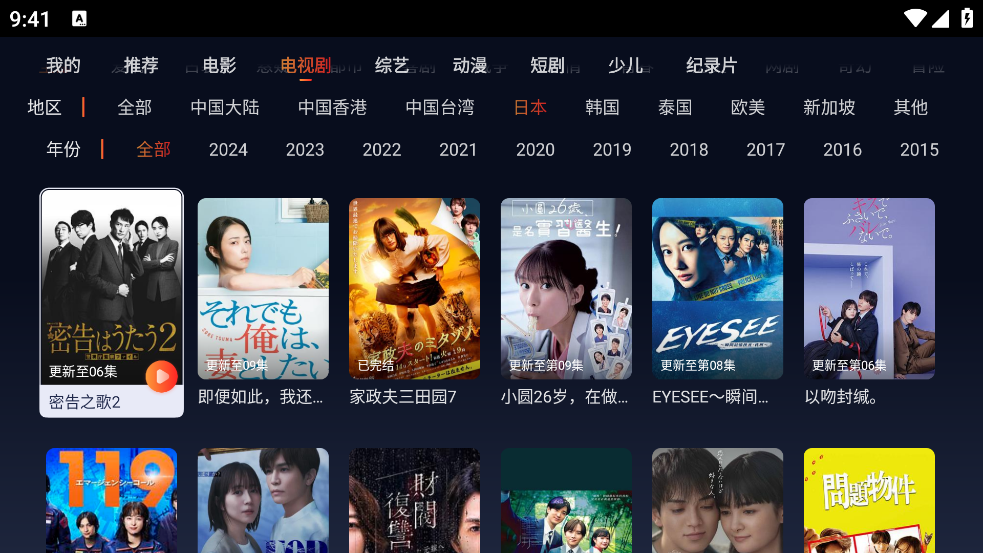
Task: Pick year 2020 filter
Action: [x=535, y=149]
